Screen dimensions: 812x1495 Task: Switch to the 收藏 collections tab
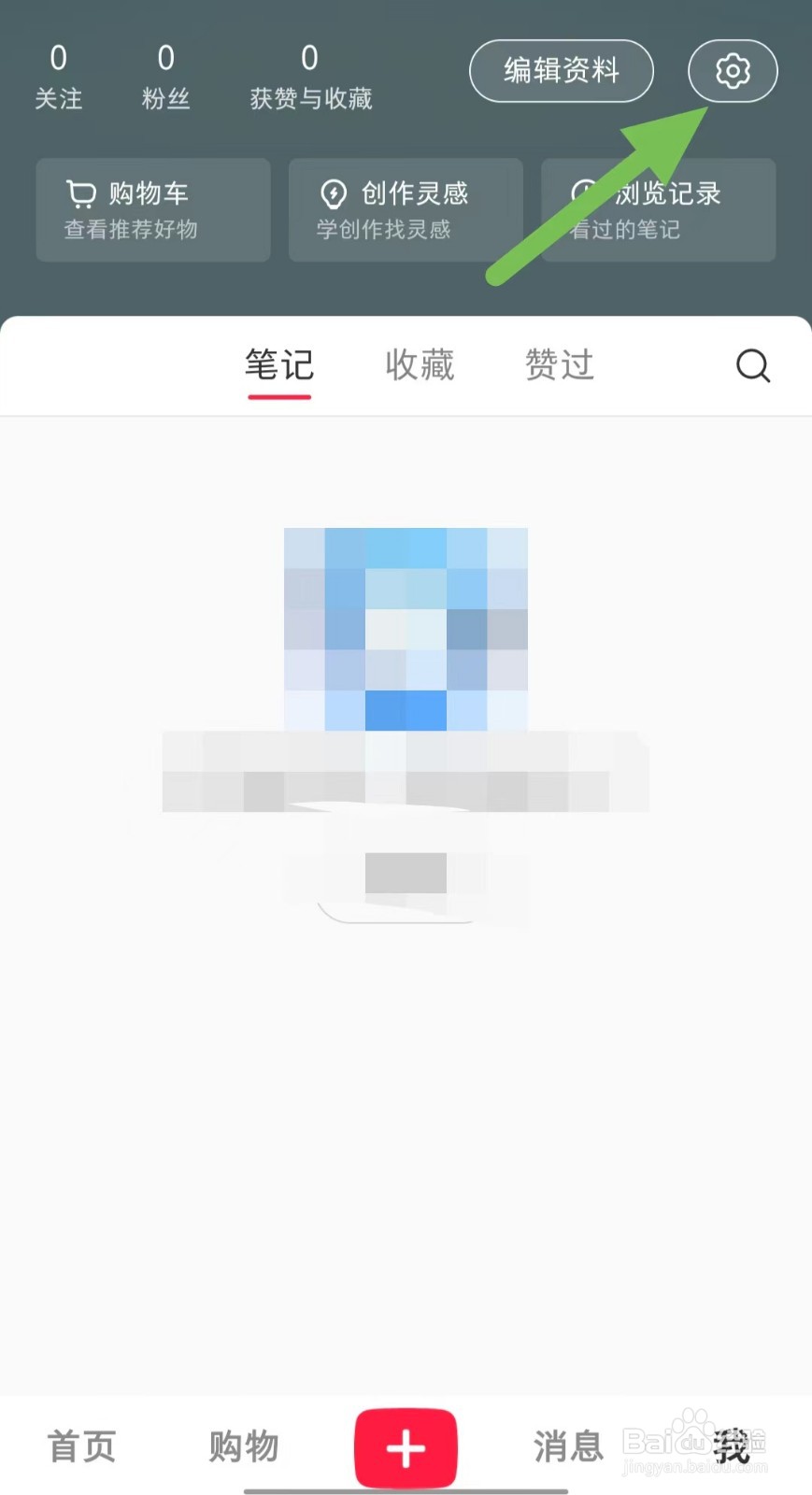point(419,365)
